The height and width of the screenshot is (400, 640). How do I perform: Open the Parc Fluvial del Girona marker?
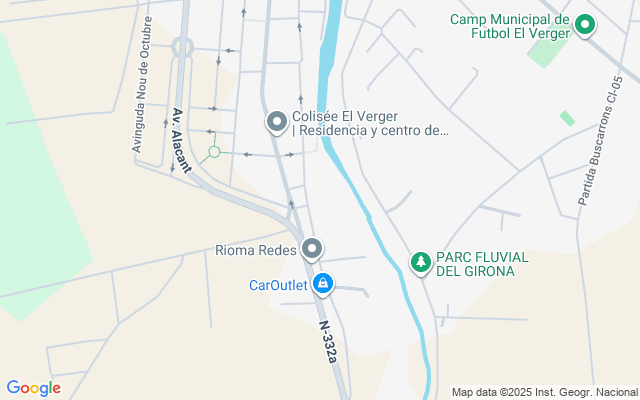[x=421, y=263]
